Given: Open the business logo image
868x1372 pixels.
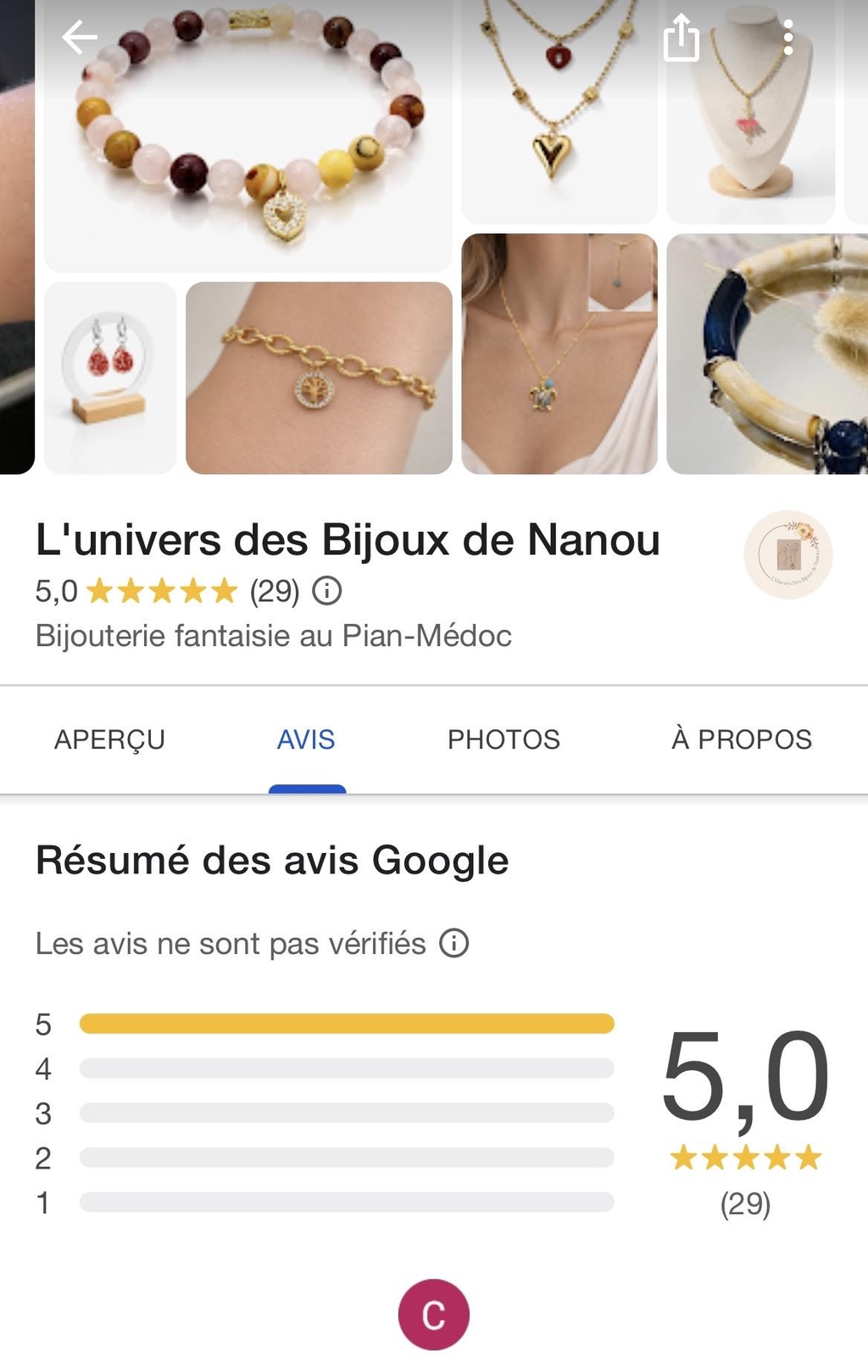Looking at the screenshot, I should click(788, 555).
